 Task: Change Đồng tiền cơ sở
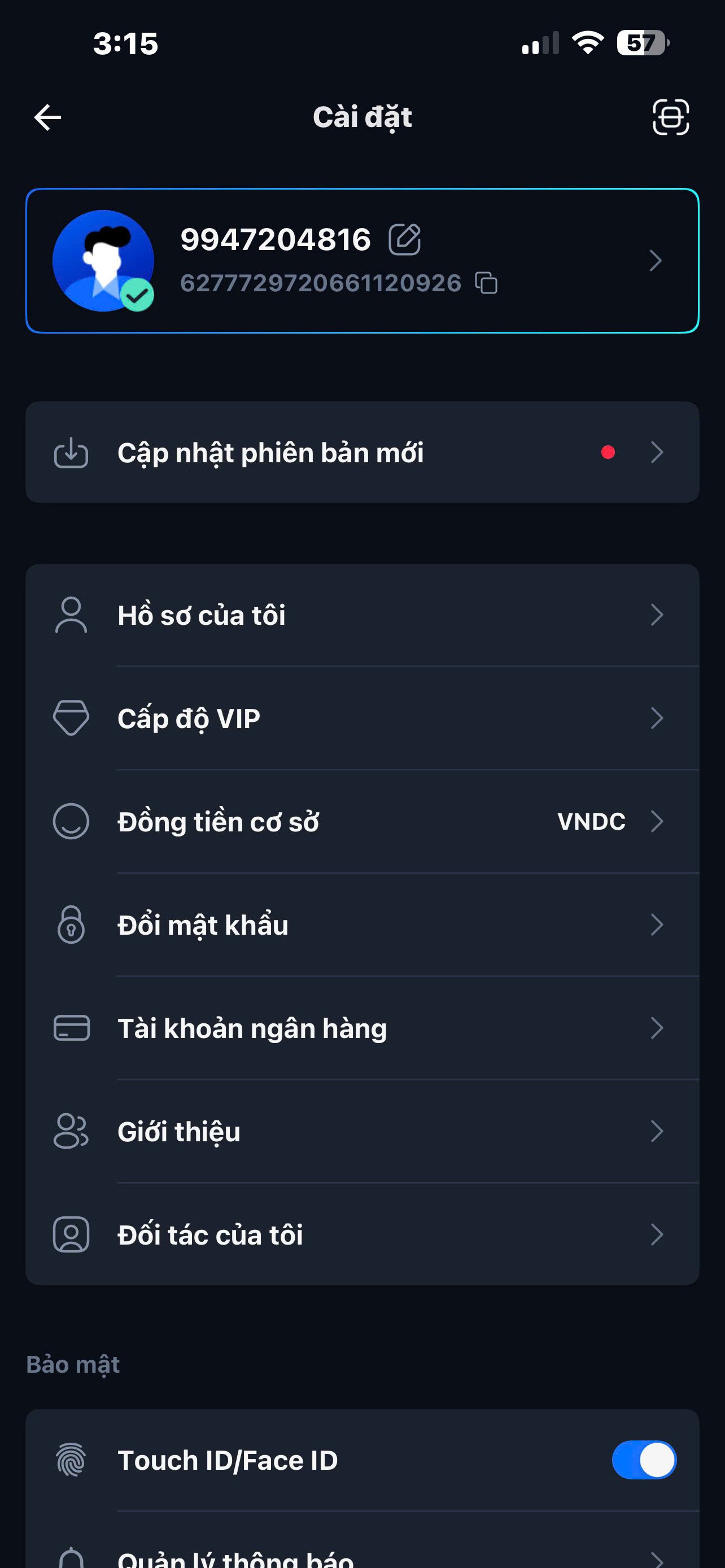361,822
